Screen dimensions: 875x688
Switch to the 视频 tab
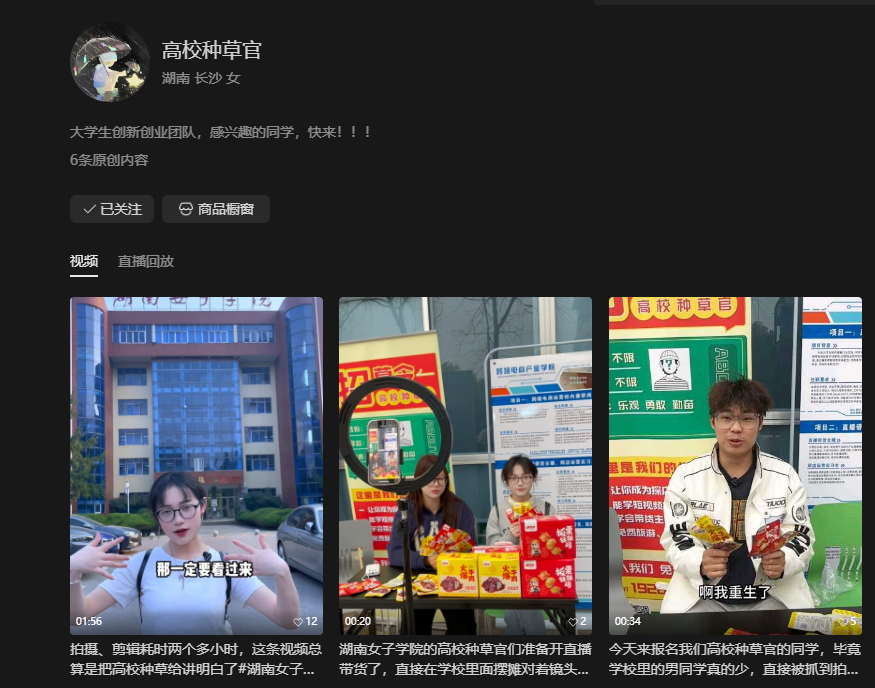point(84,261)
